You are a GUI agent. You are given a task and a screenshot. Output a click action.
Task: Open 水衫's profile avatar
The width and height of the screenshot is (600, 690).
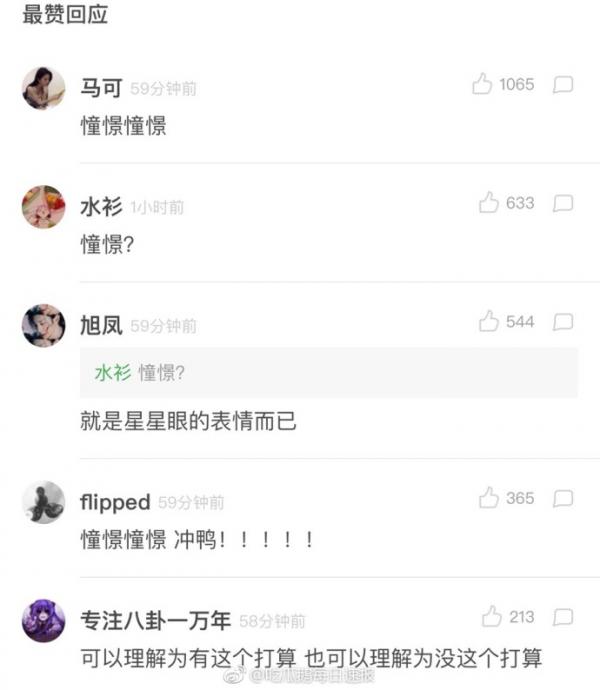coord(44,207)
